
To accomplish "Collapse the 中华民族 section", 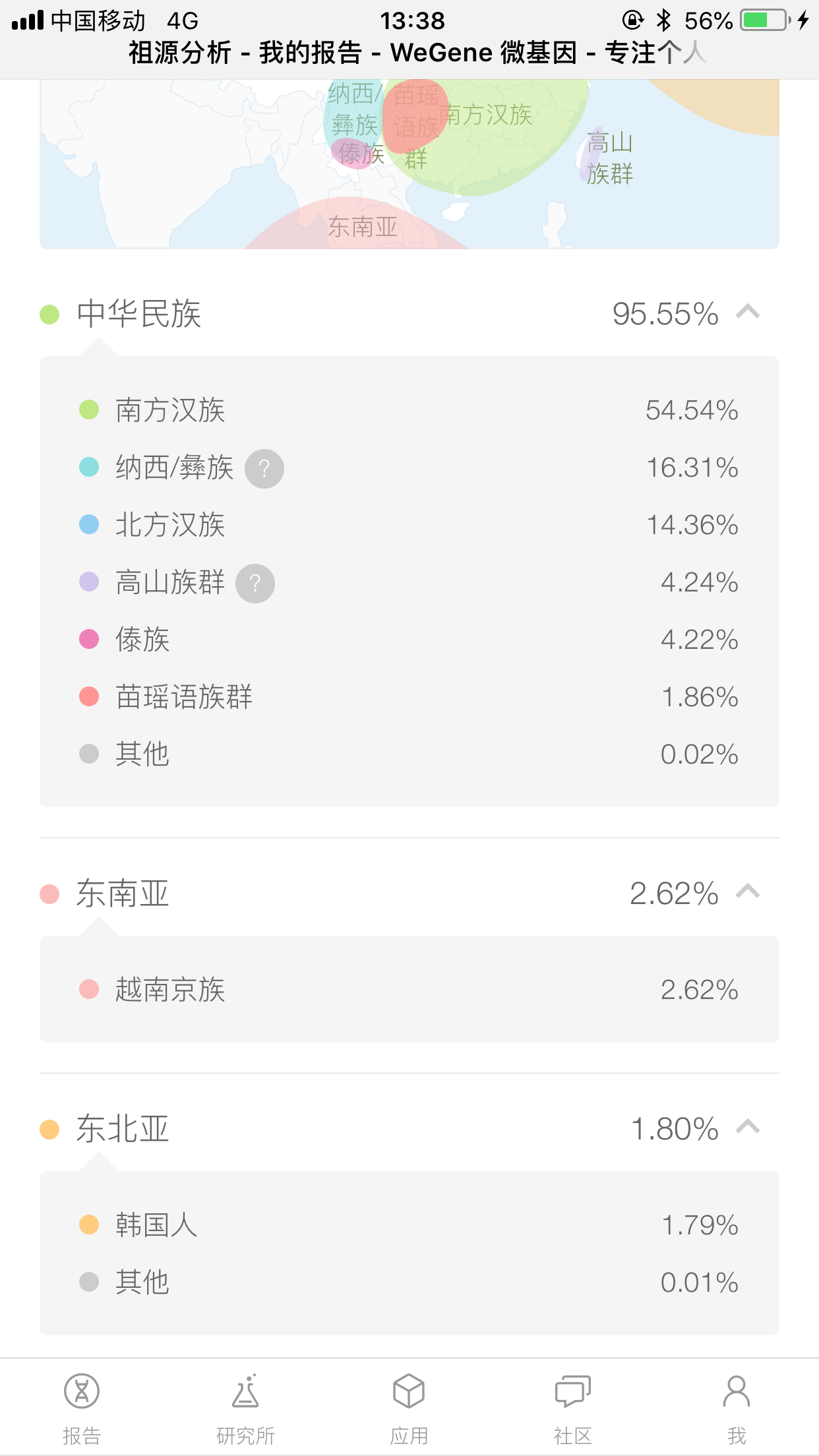I will click(748, 312).
